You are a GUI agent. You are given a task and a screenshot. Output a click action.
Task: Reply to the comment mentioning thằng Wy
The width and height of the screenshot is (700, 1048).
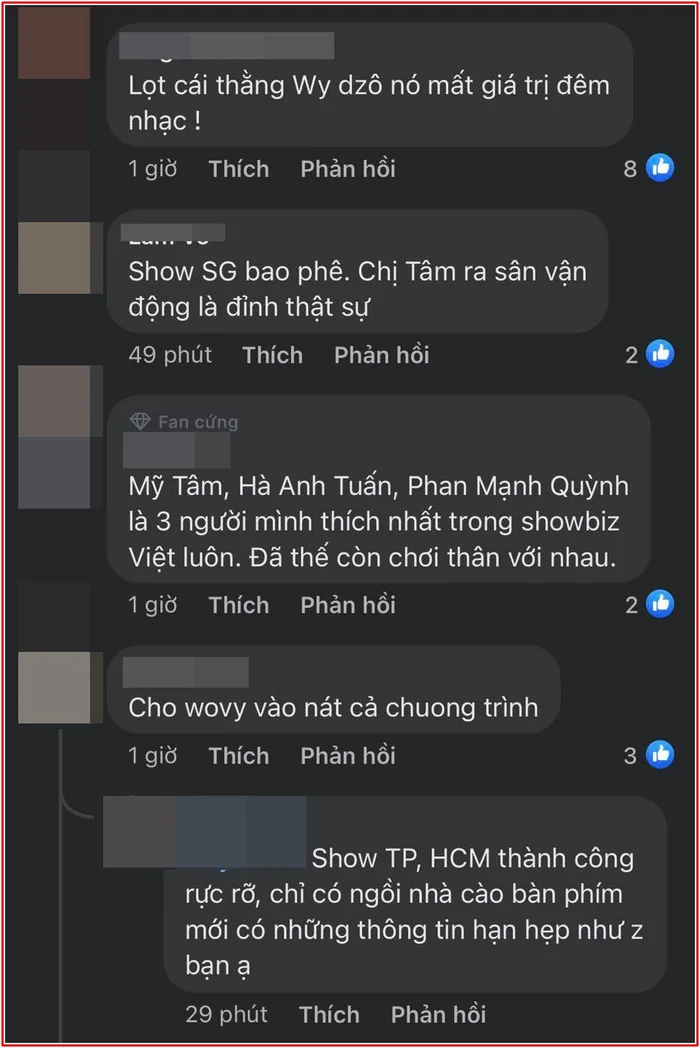click(x=347, y=169)
